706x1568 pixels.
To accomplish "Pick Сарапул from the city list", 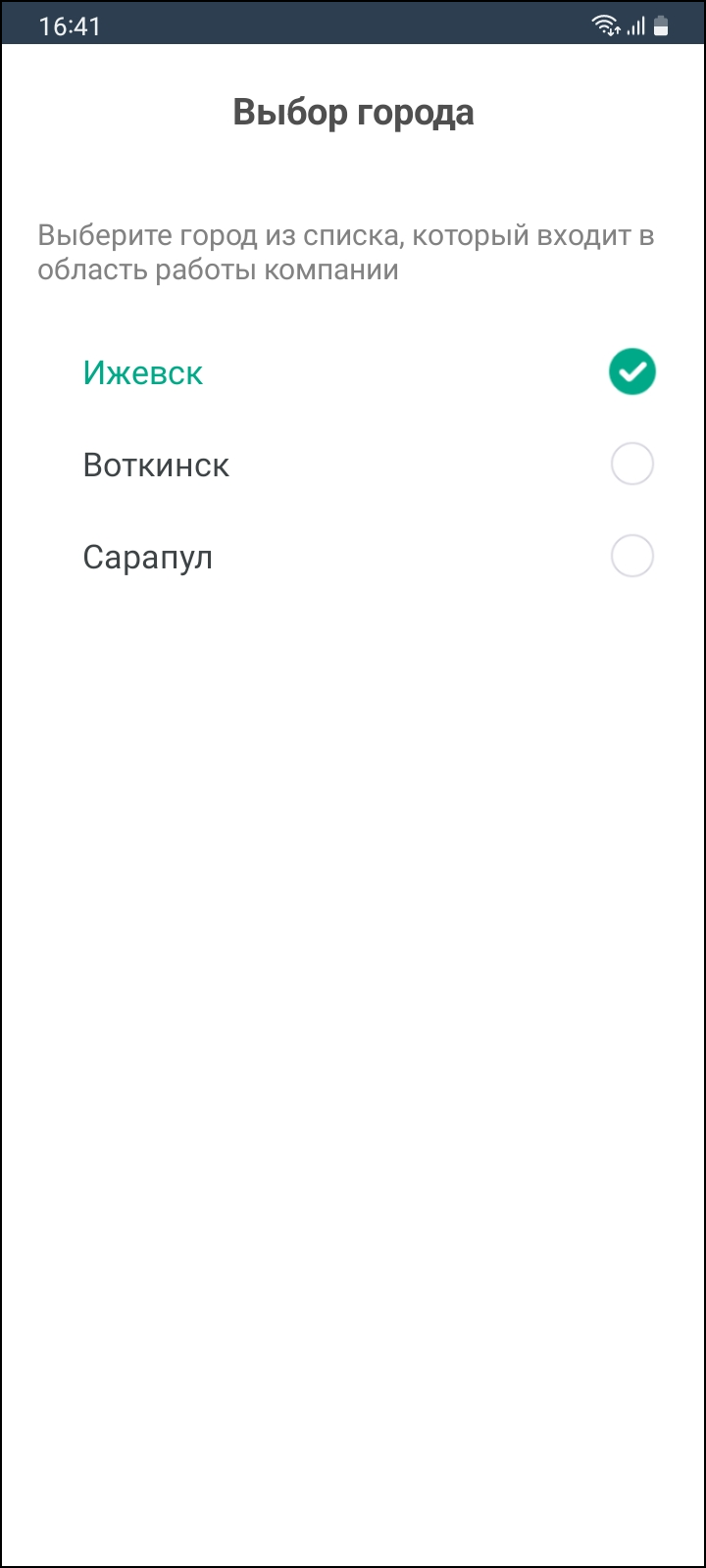I will (x=148, y=558).
